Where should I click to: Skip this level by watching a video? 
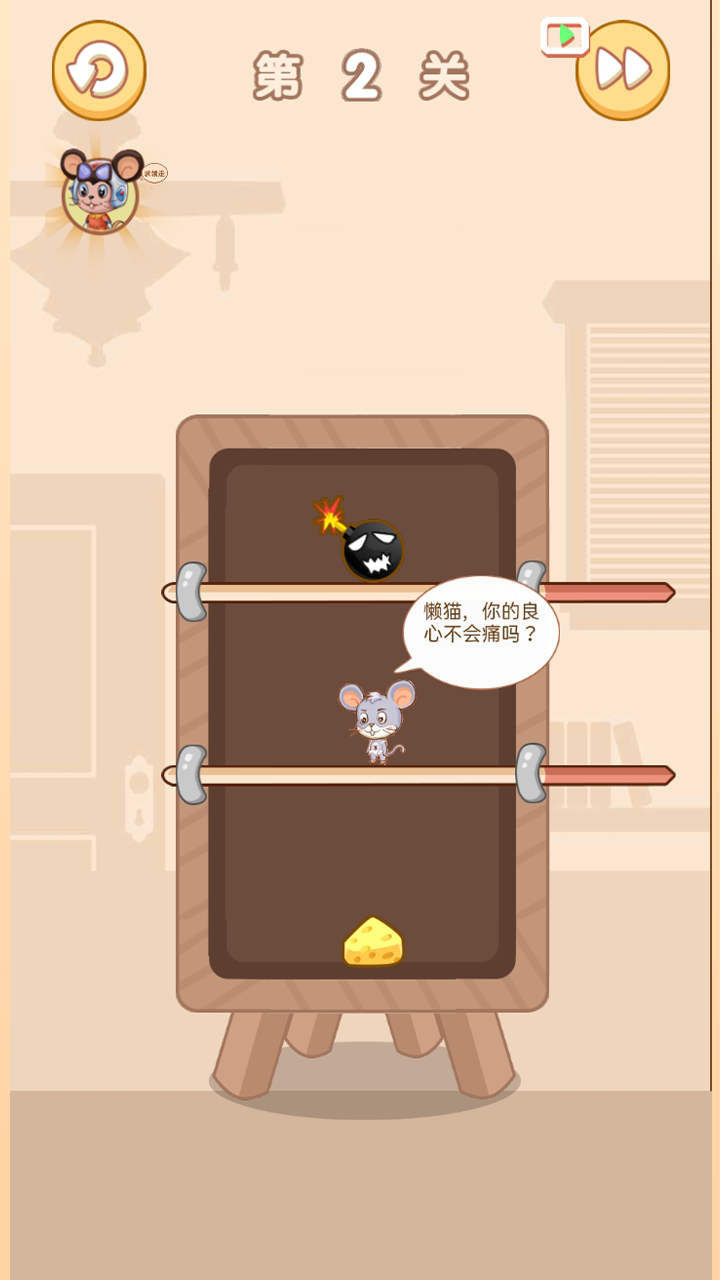pos(622,70)
